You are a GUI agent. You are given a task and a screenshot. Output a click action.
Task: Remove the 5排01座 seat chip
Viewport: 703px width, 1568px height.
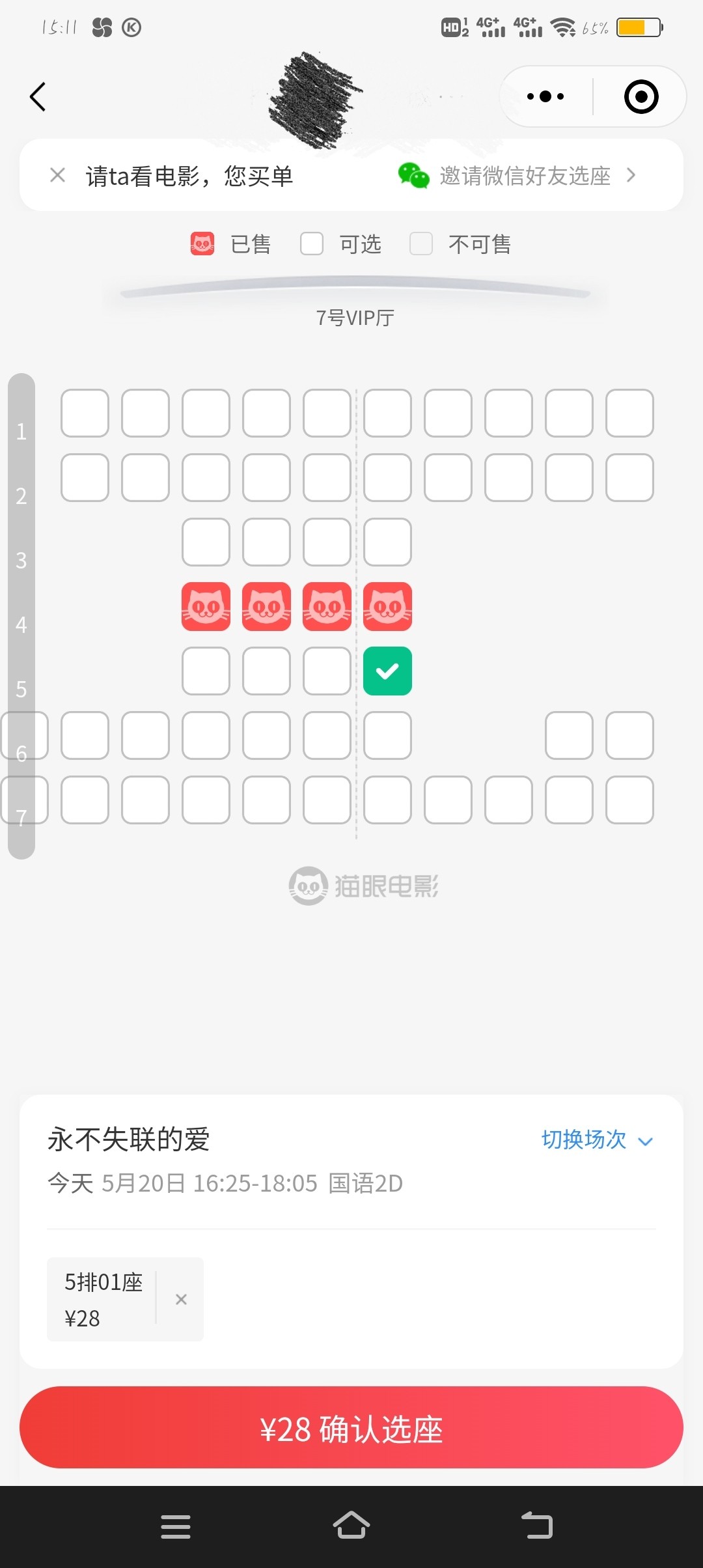point(181,1299)
